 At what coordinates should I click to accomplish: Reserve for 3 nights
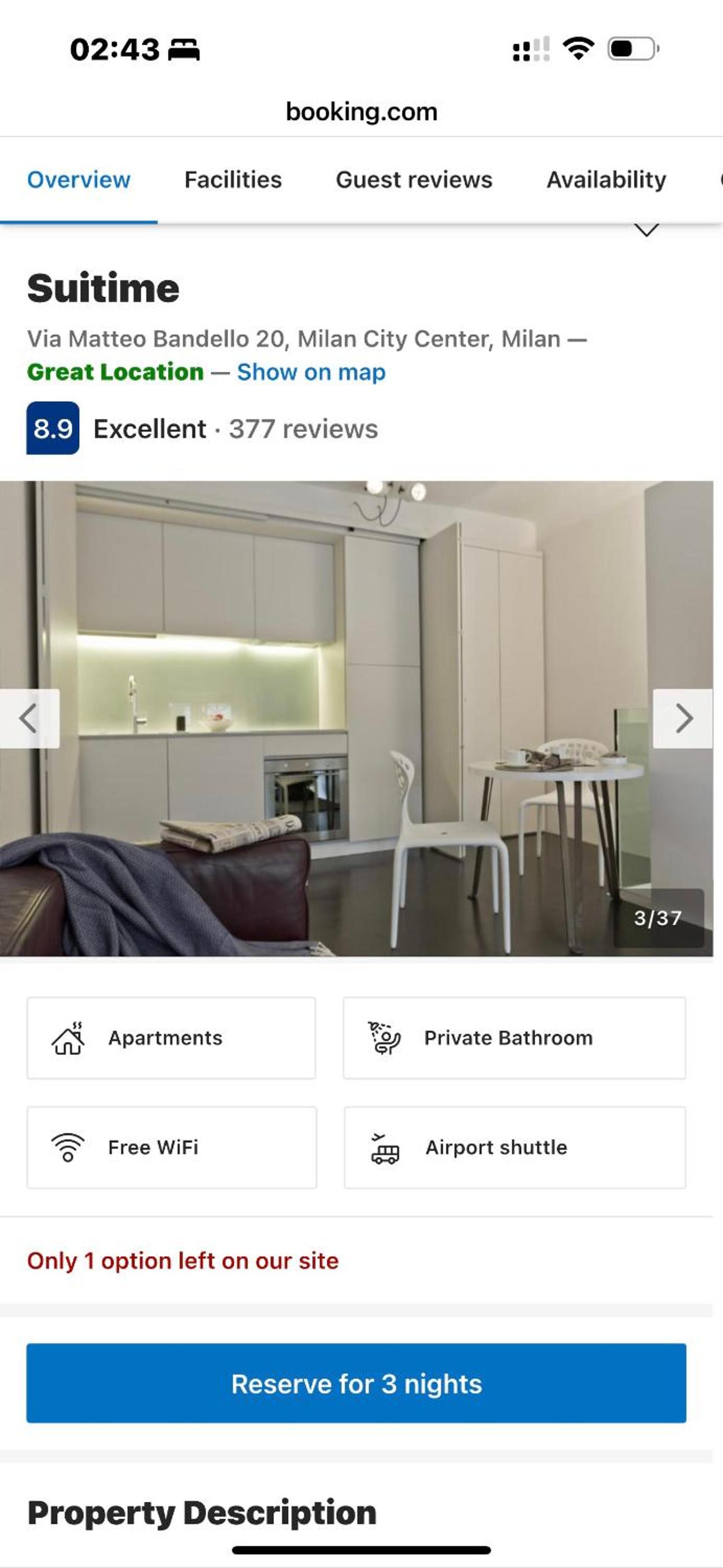[356, 1383]
